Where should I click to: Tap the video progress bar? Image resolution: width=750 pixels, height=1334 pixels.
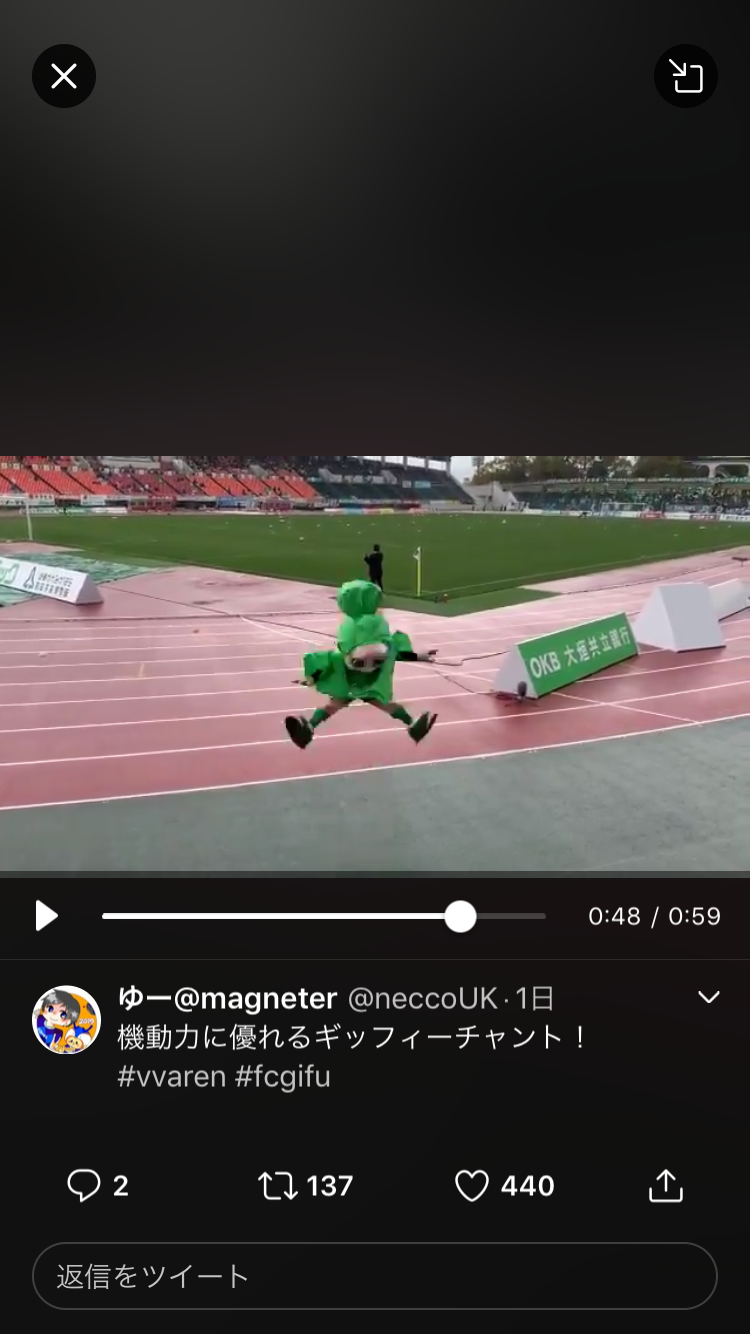[323, 916]
